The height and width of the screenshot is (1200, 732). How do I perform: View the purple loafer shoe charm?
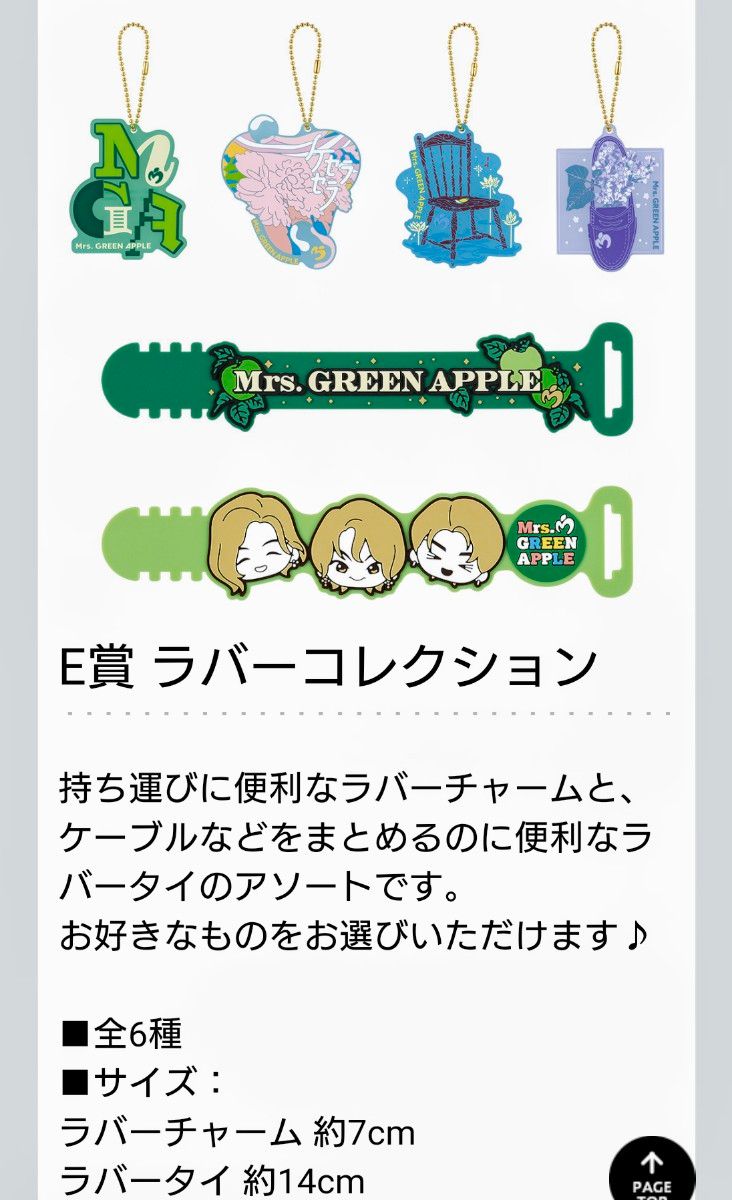610,200
